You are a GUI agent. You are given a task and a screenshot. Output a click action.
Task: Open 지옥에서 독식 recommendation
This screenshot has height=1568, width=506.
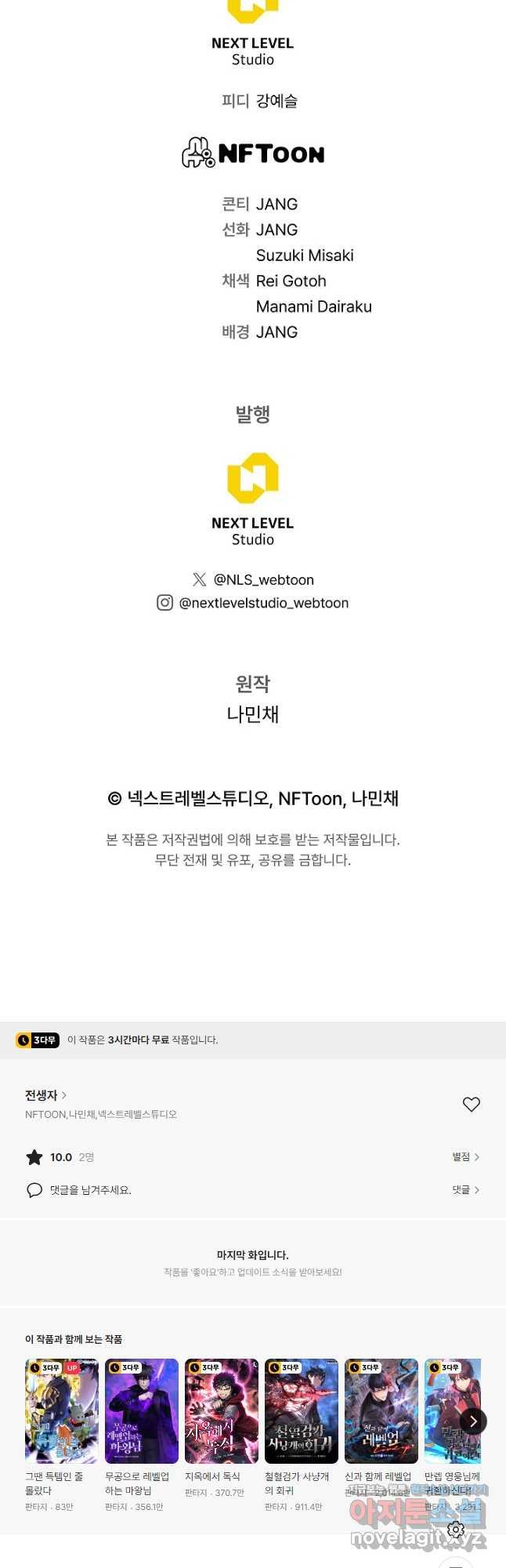pyautogui.click(x=222, y=1412)
